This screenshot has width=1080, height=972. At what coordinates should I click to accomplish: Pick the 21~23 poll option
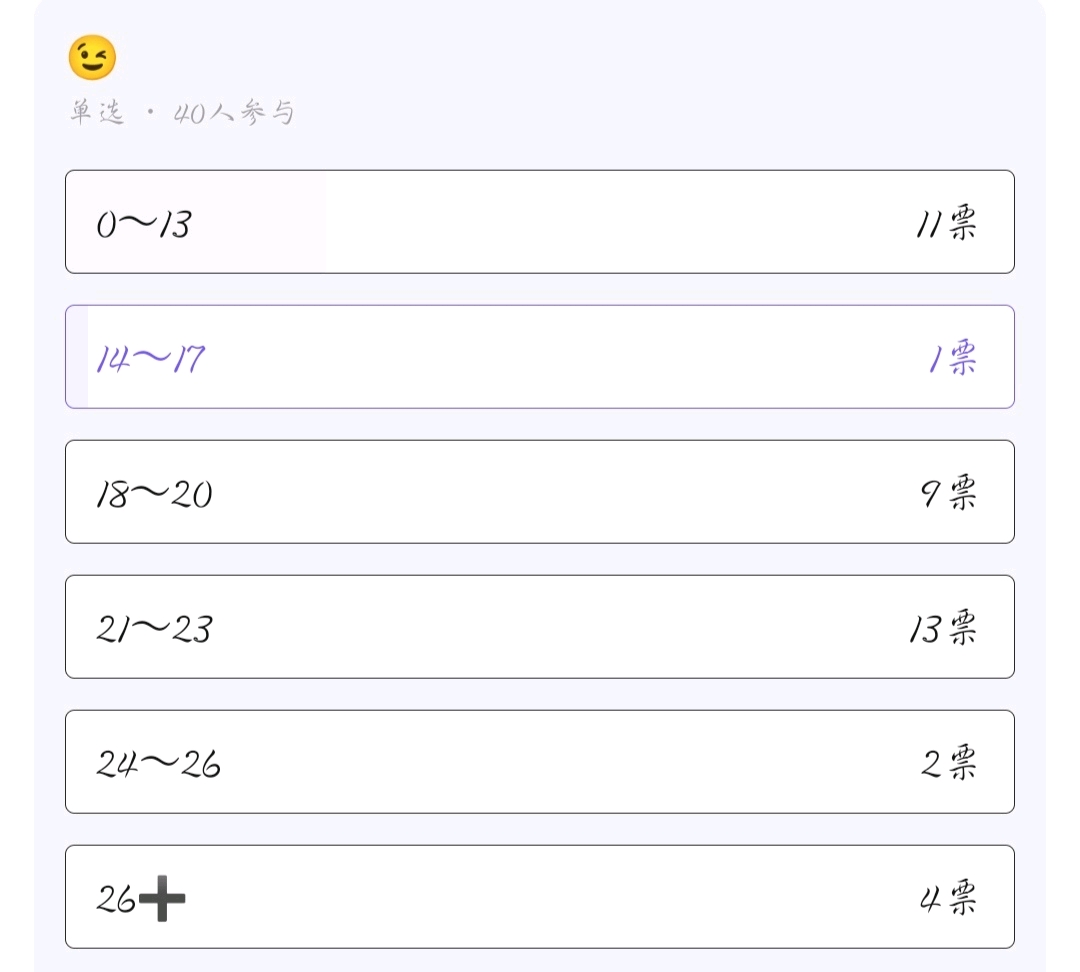tap(540, 627)
